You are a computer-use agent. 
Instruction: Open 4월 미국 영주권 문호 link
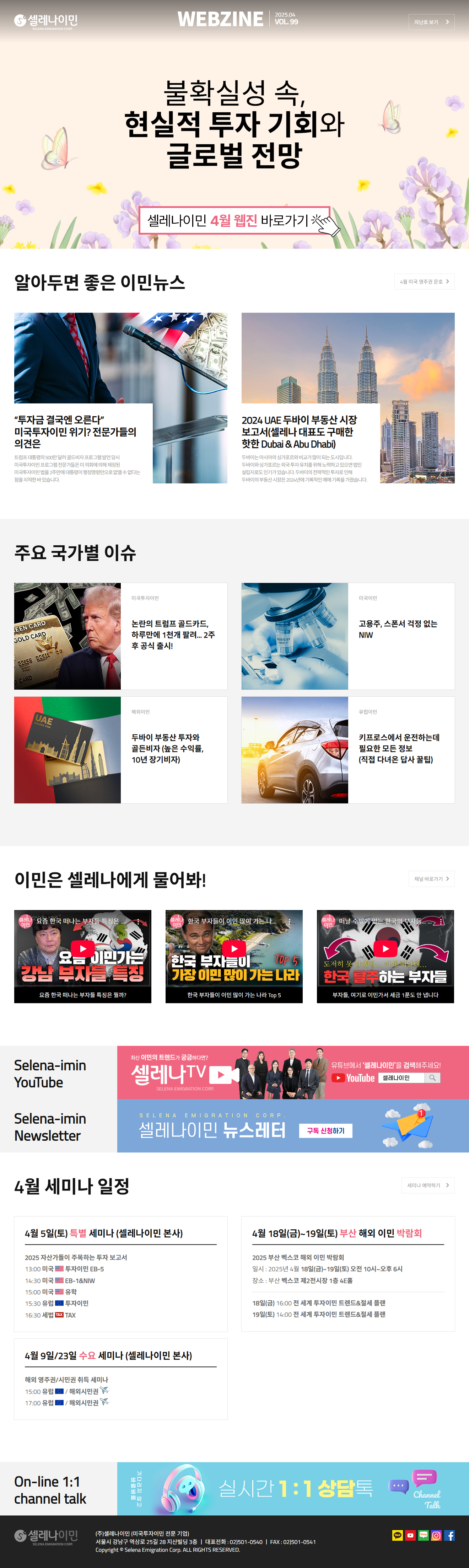click(424, 282)
